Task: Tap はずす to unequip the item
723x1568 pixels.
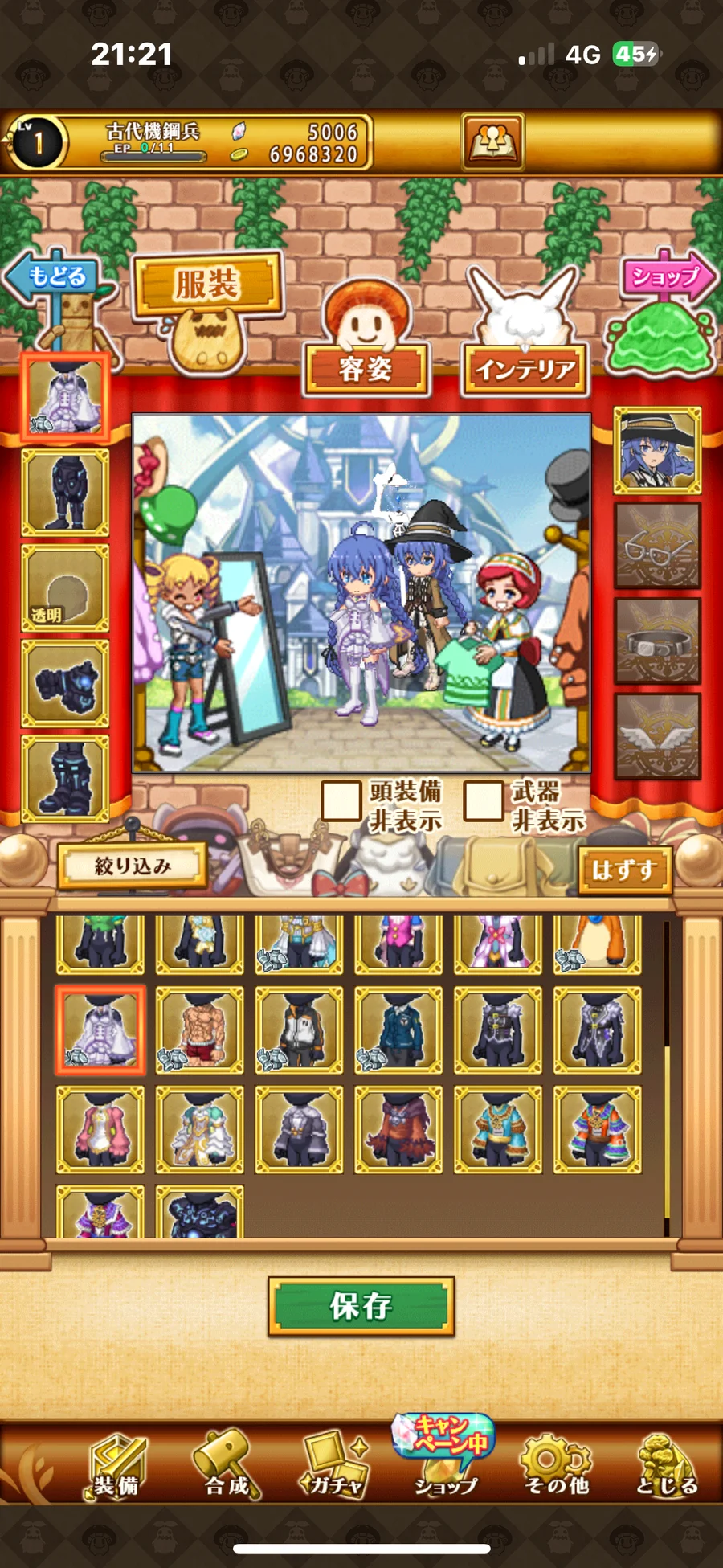Action: [624, 870]
